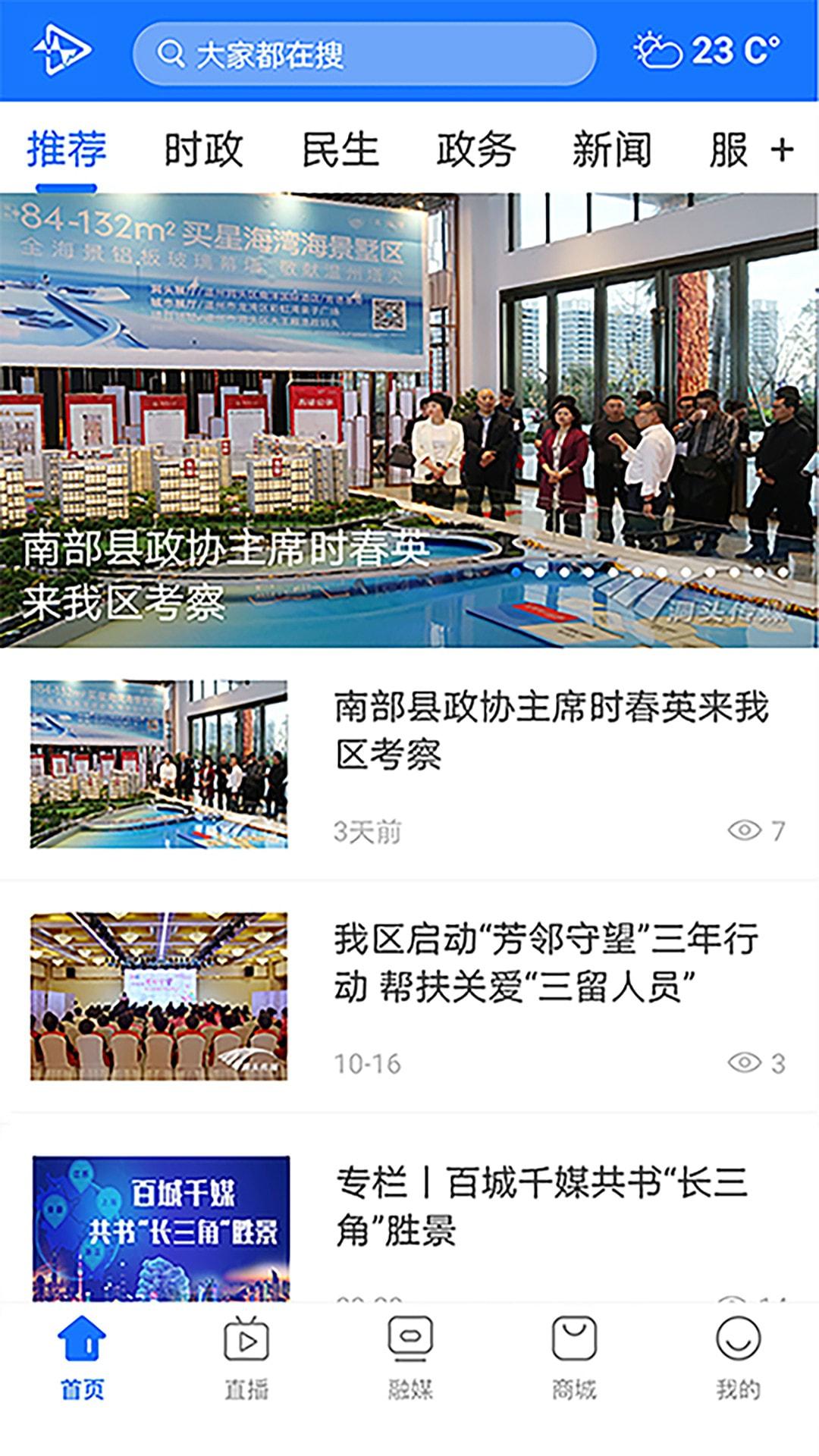The height and width of the screenshot is (1456, 819).
Task: Read the article 南部县政协主席时春英来我区考察 from 3天前
Action: (x=551, y=730)
